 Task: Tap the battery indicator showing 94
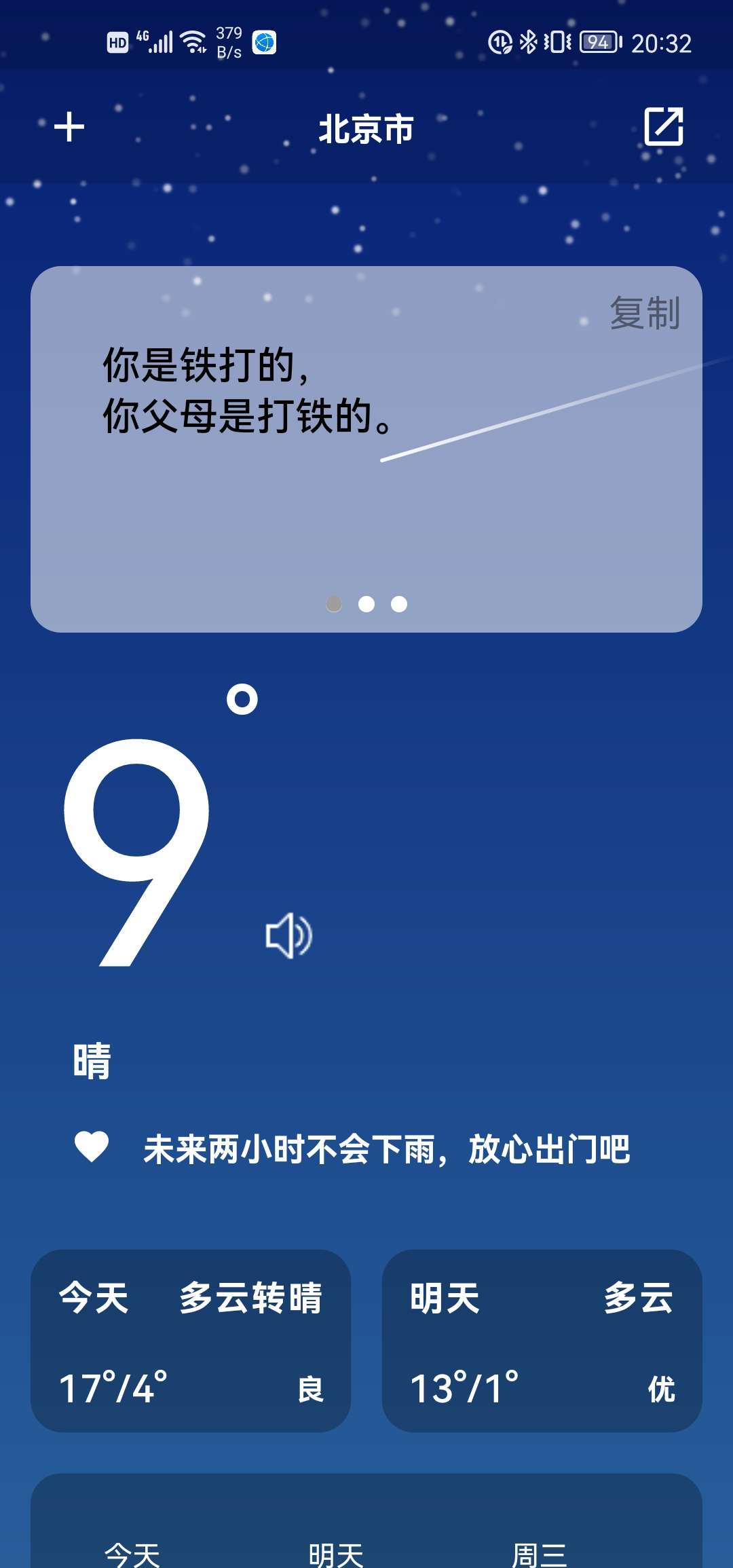click(x=597, y=42)
